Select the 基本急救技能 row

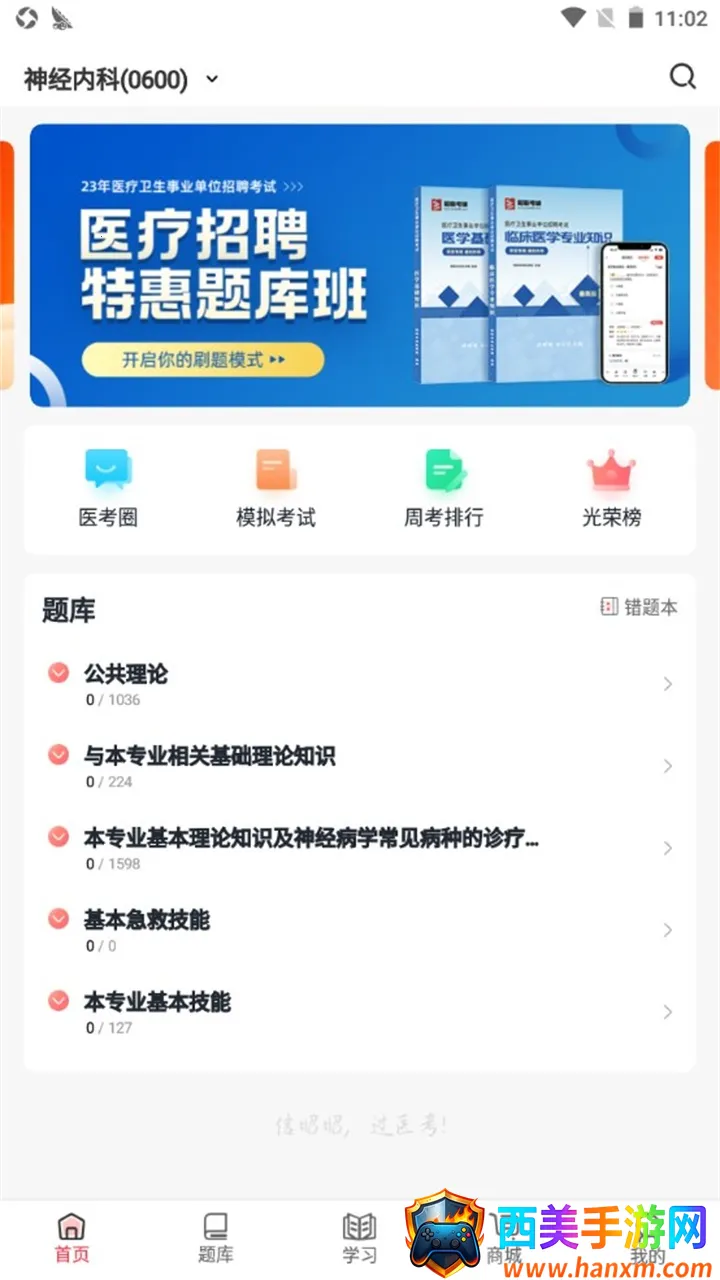point(360,930)
